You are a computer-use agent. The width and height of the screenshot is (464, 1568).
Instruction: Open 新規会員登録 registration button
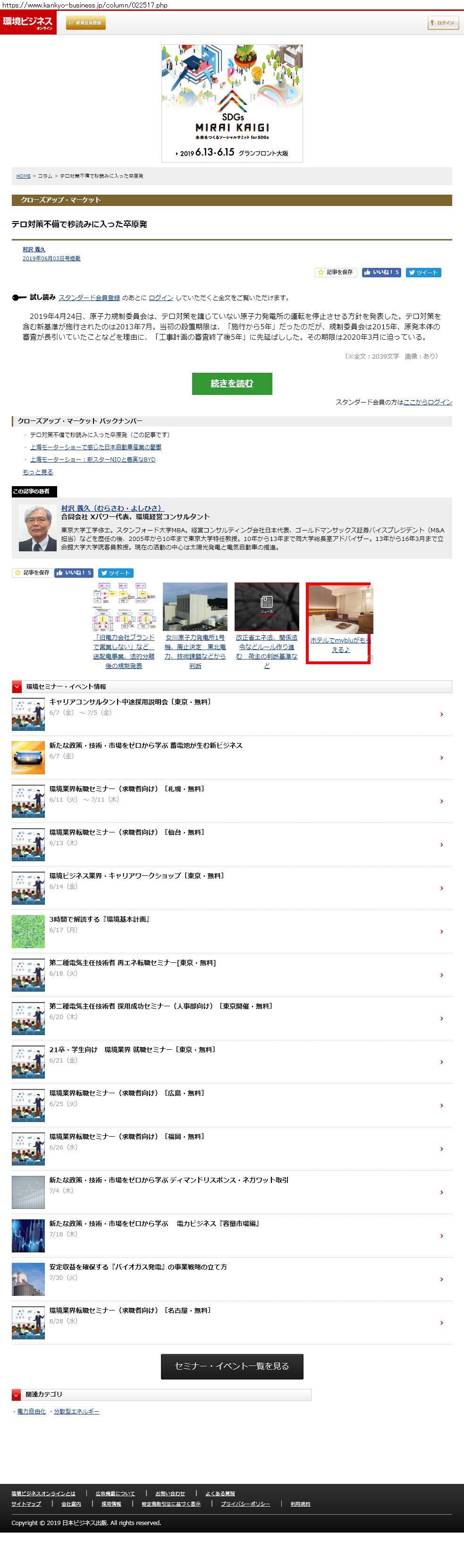[x=85, y=23]
